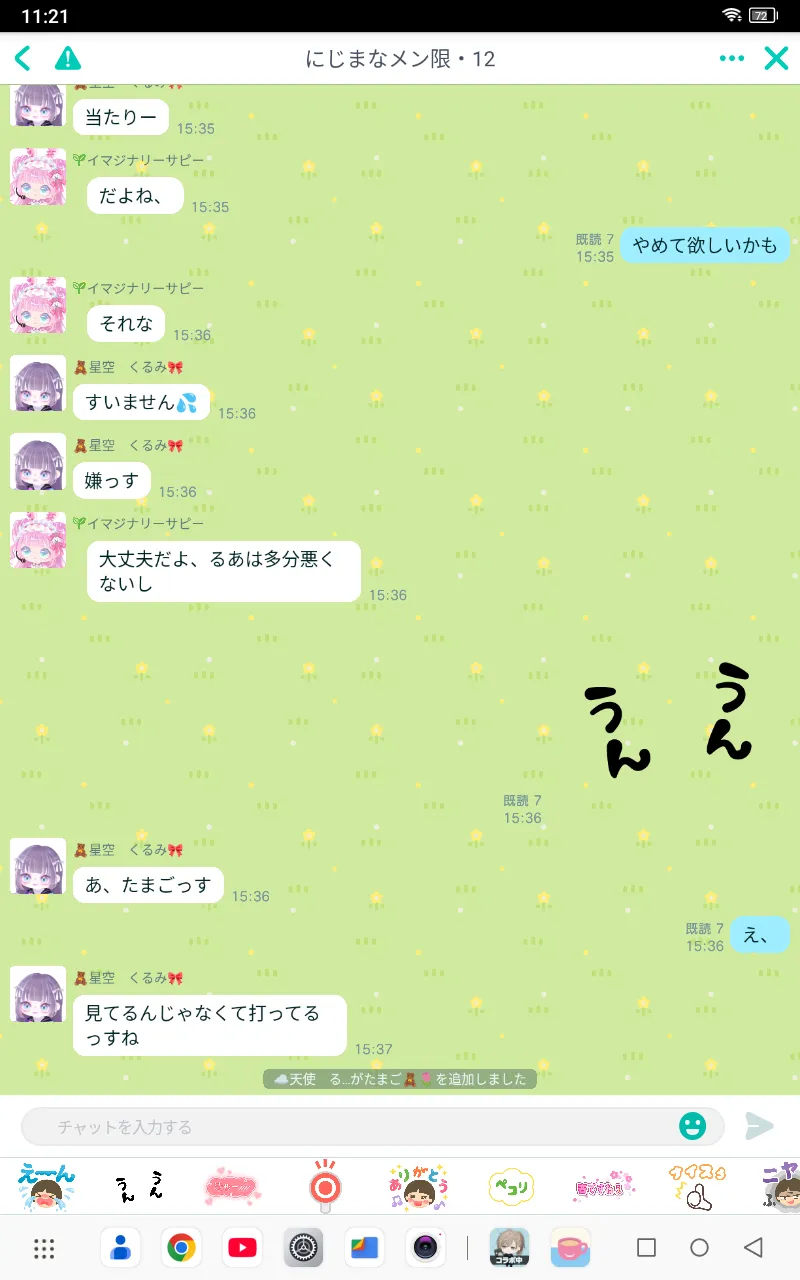Viewport: 800px width, 1280px height.
Task: Open the three-dot overflow menu
Action: pyautogui.click(x=732, y=58)
